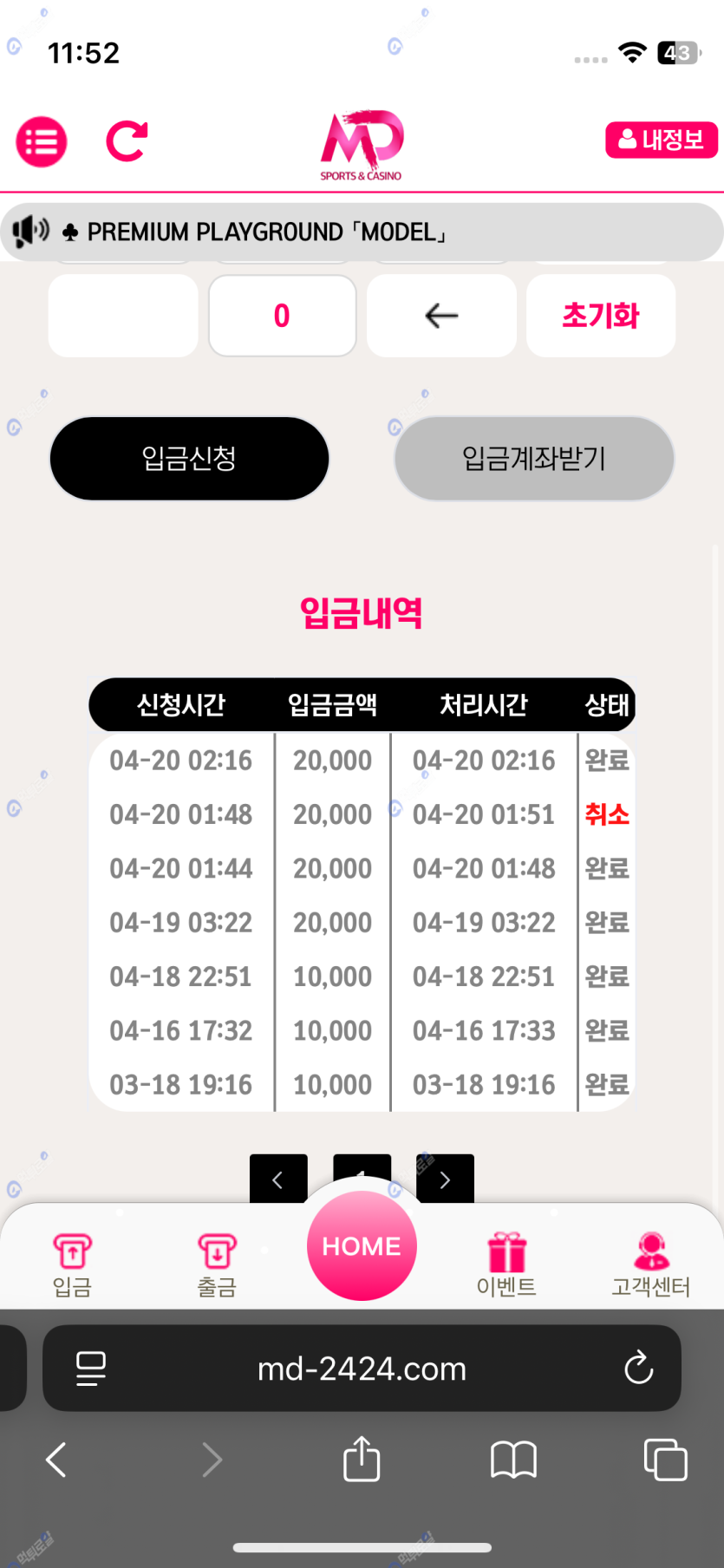Open 이벤트 tab
Screen dimensions: 724x1568
point(506,1264)
